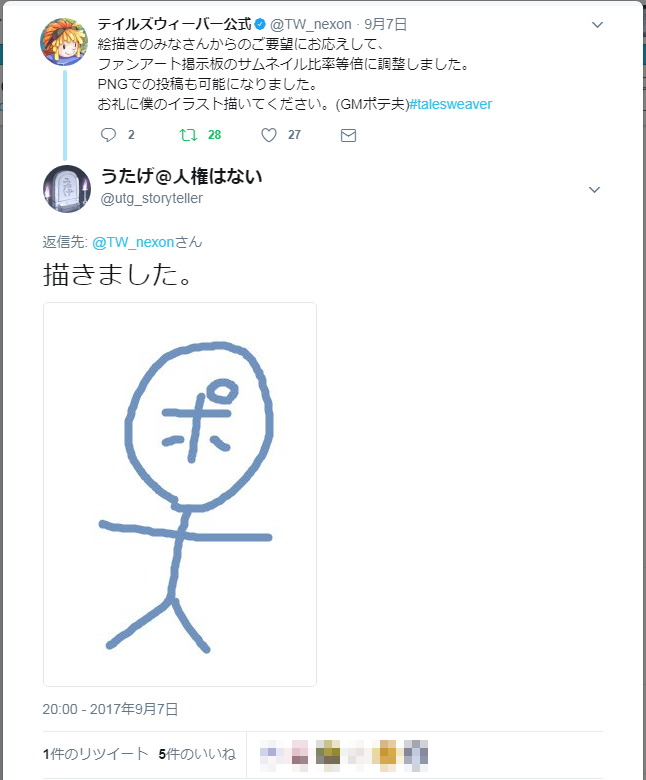Open the 20:00 - 2017年9月7日 timestamp

[x=110, y=709]
